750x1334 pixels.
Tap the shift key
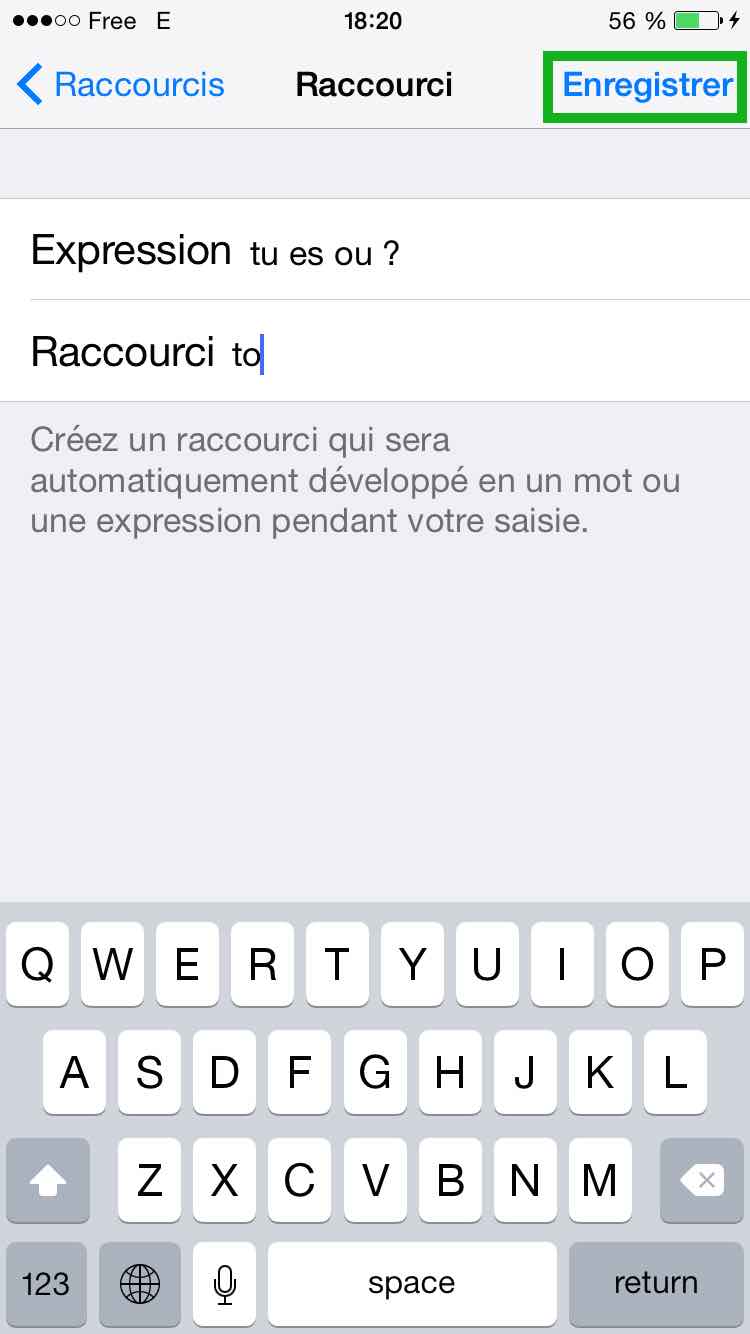(47, 1181)
